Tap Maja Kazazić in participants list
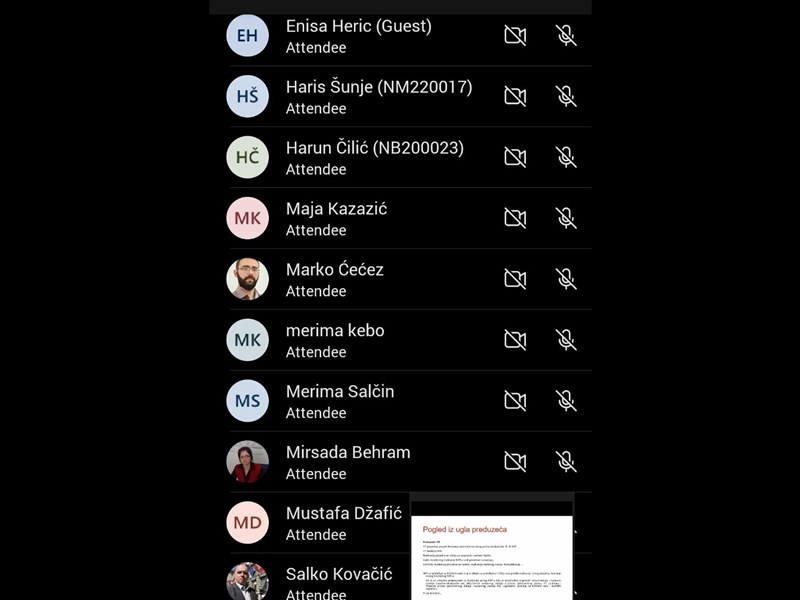Image resolution: width=800 pixels, height=600 pixels. click(336, 219)
